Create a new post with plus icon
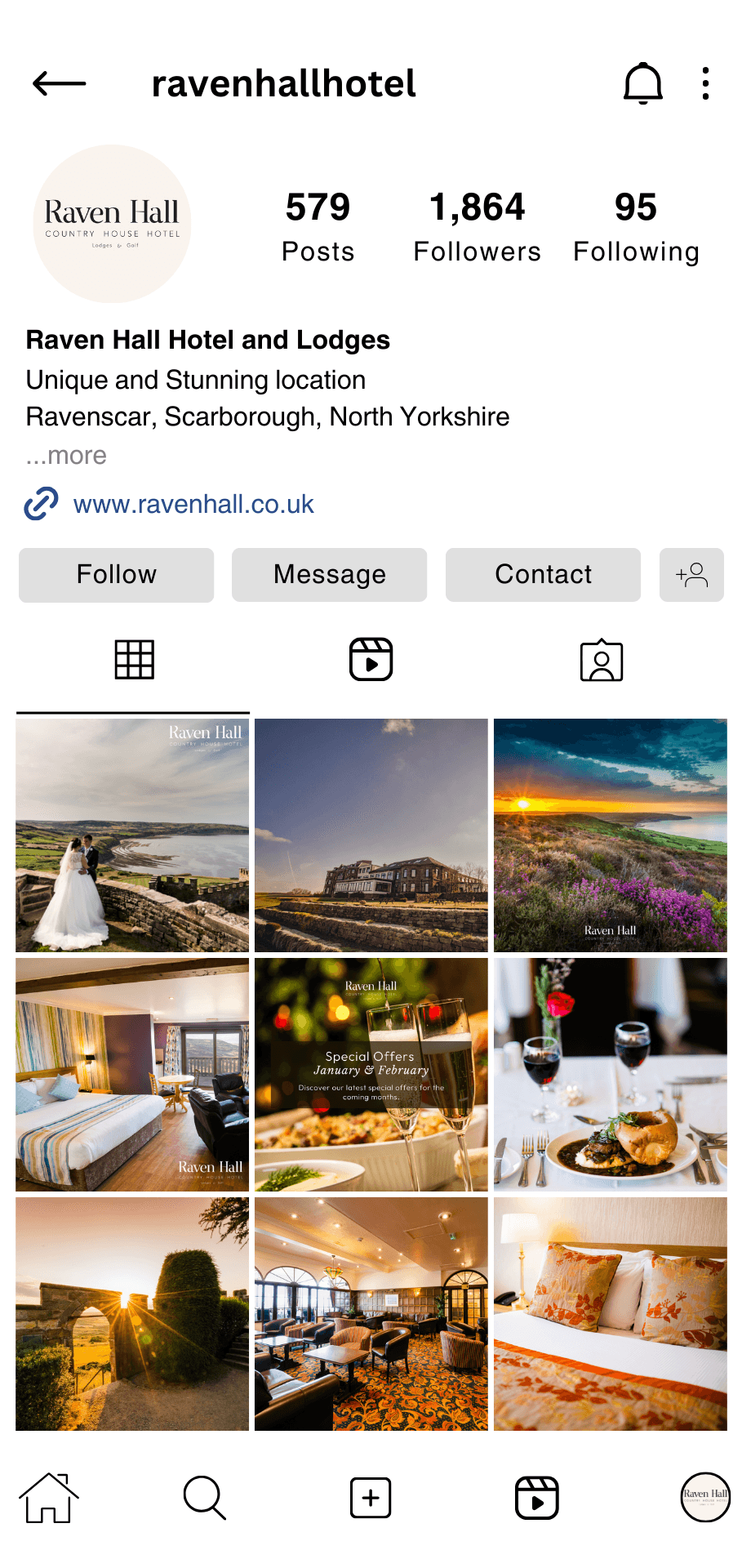Screen dimensions: 742x1568 (371, 1498)
